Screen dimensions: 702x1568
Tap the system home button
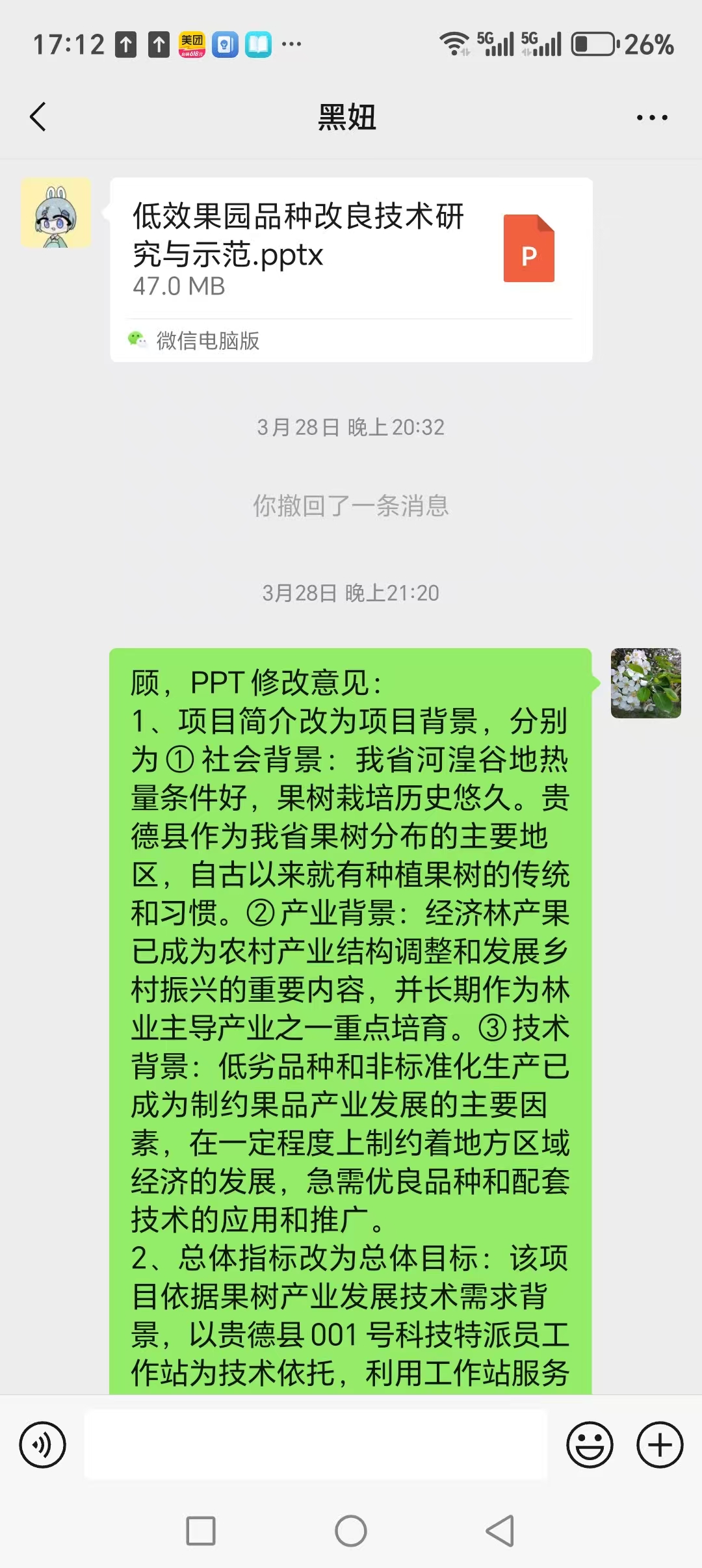pos(351,1531)
